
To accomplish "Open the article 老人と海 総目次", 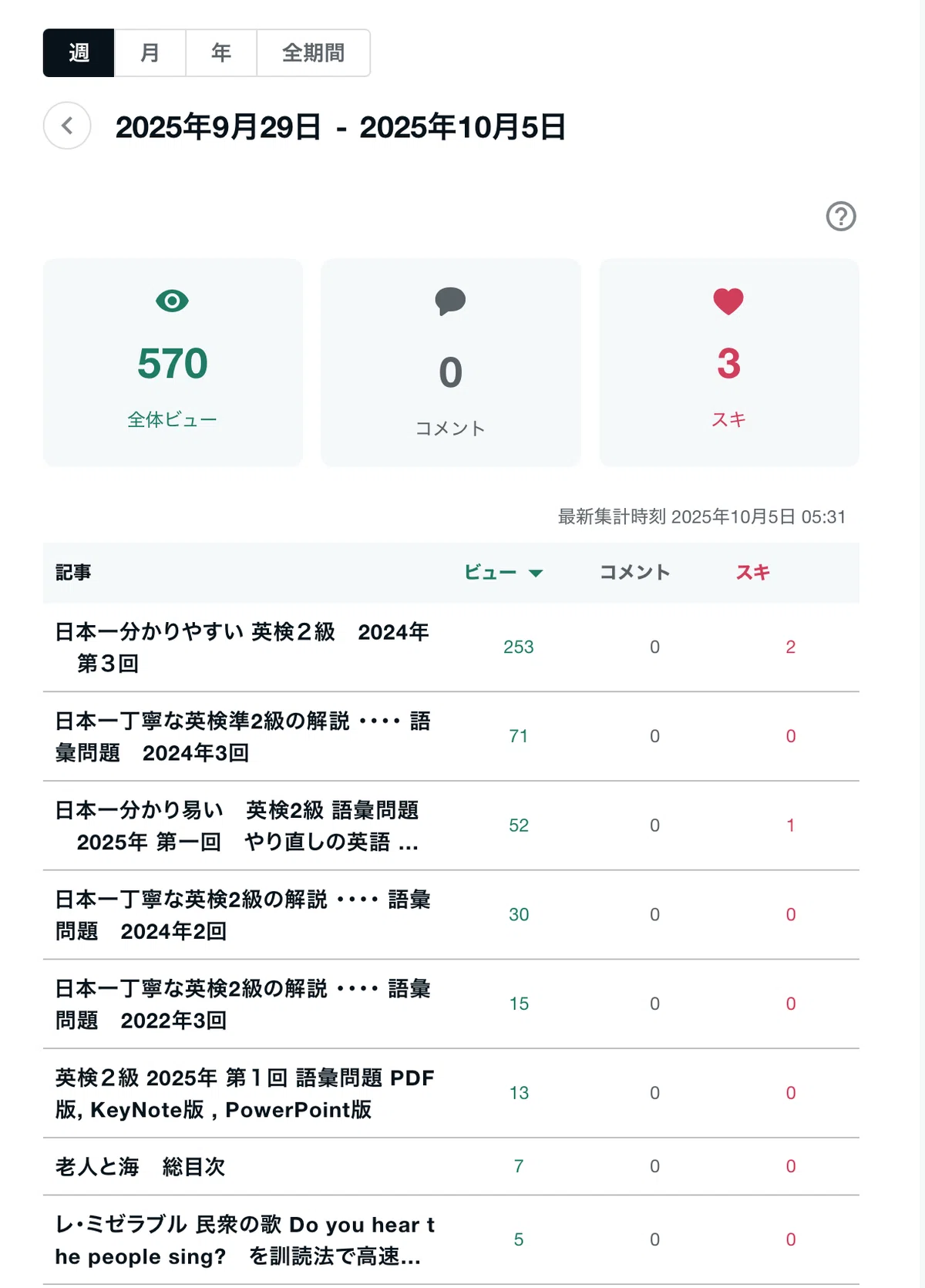I will pos(140,1167).
